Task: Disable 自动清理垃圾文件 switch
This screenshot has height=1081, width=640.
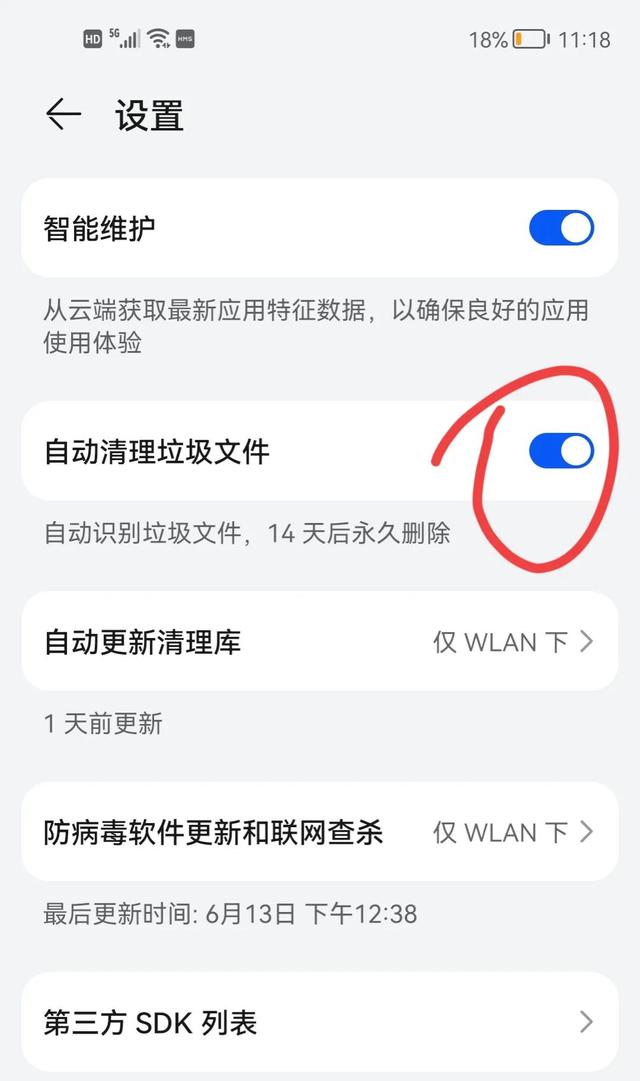Action: click(561, 451)
